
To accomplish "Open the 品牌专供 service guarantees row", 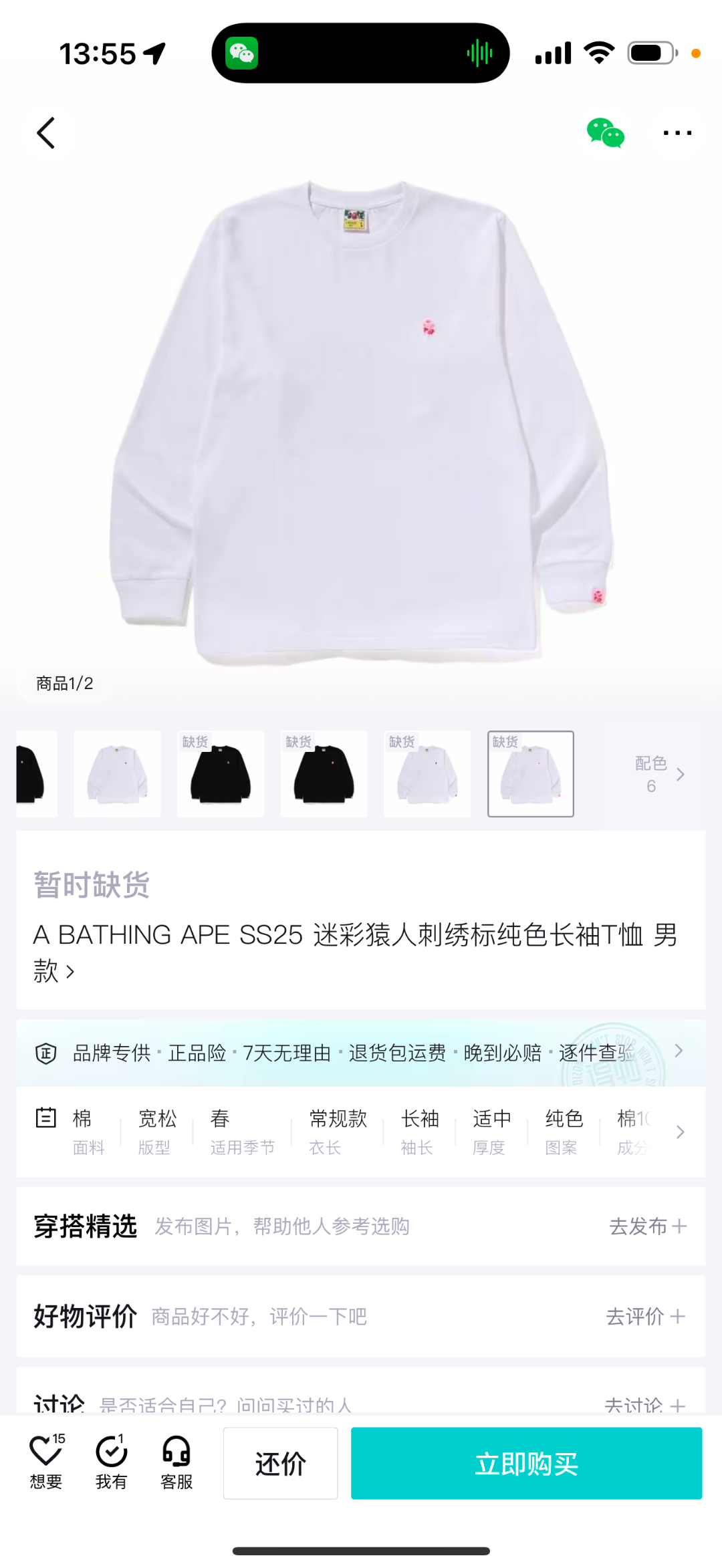I will pyautogui.click(x=361, y=1053).
